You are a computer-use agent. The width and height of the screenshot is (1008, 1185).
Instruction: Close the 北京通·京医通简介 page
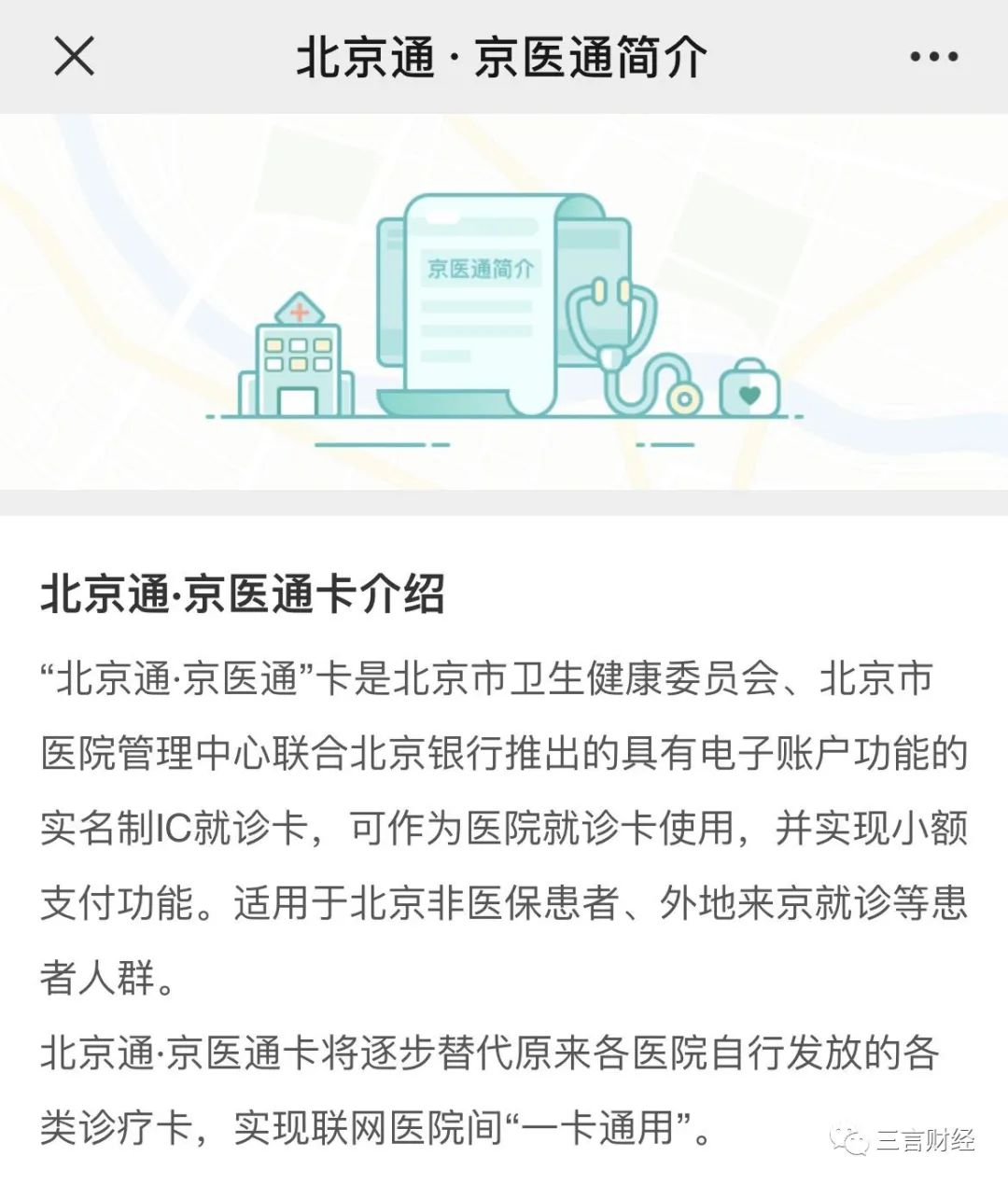(x=74, y=57)
